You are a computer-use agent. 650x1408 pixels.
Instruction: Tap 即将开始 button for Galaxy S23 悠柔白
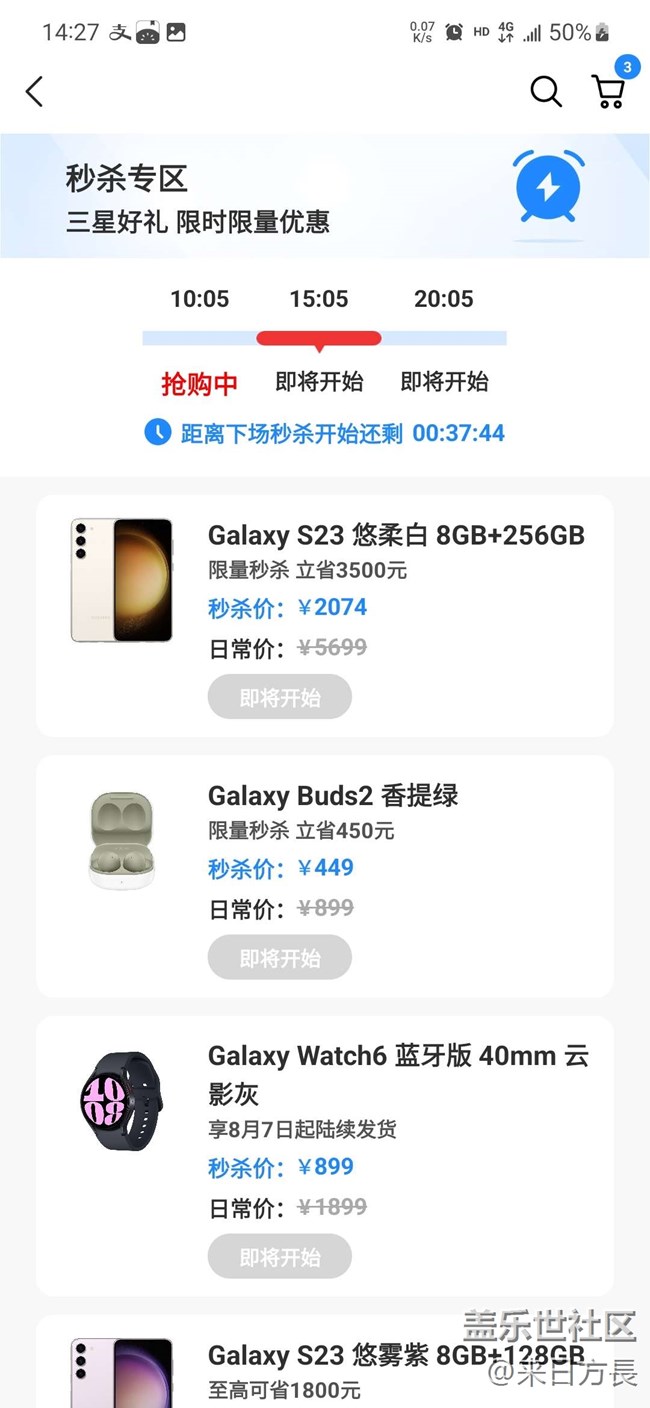(280, 697)
